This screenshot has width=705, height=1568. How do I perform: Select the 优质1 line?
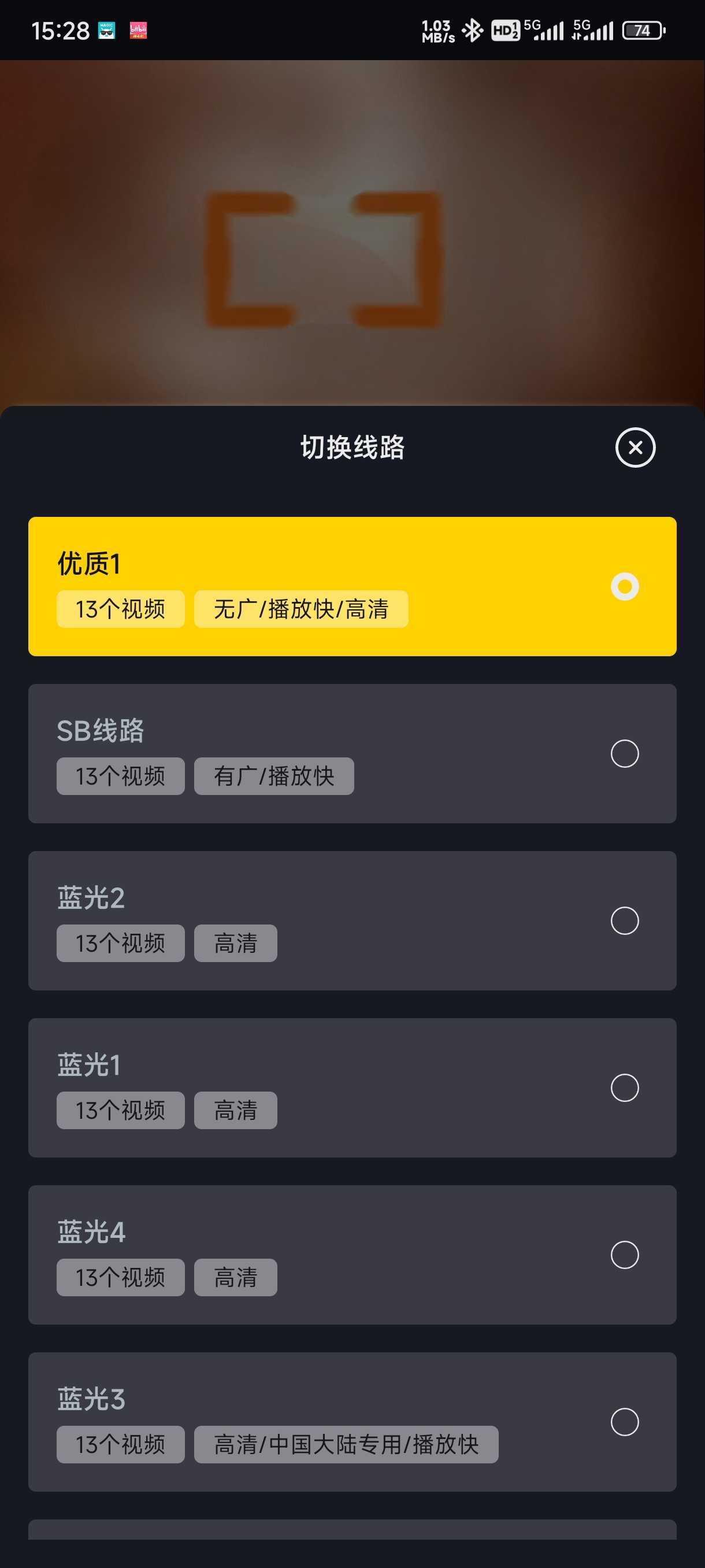pyautogui.click(x=351, y=586)
